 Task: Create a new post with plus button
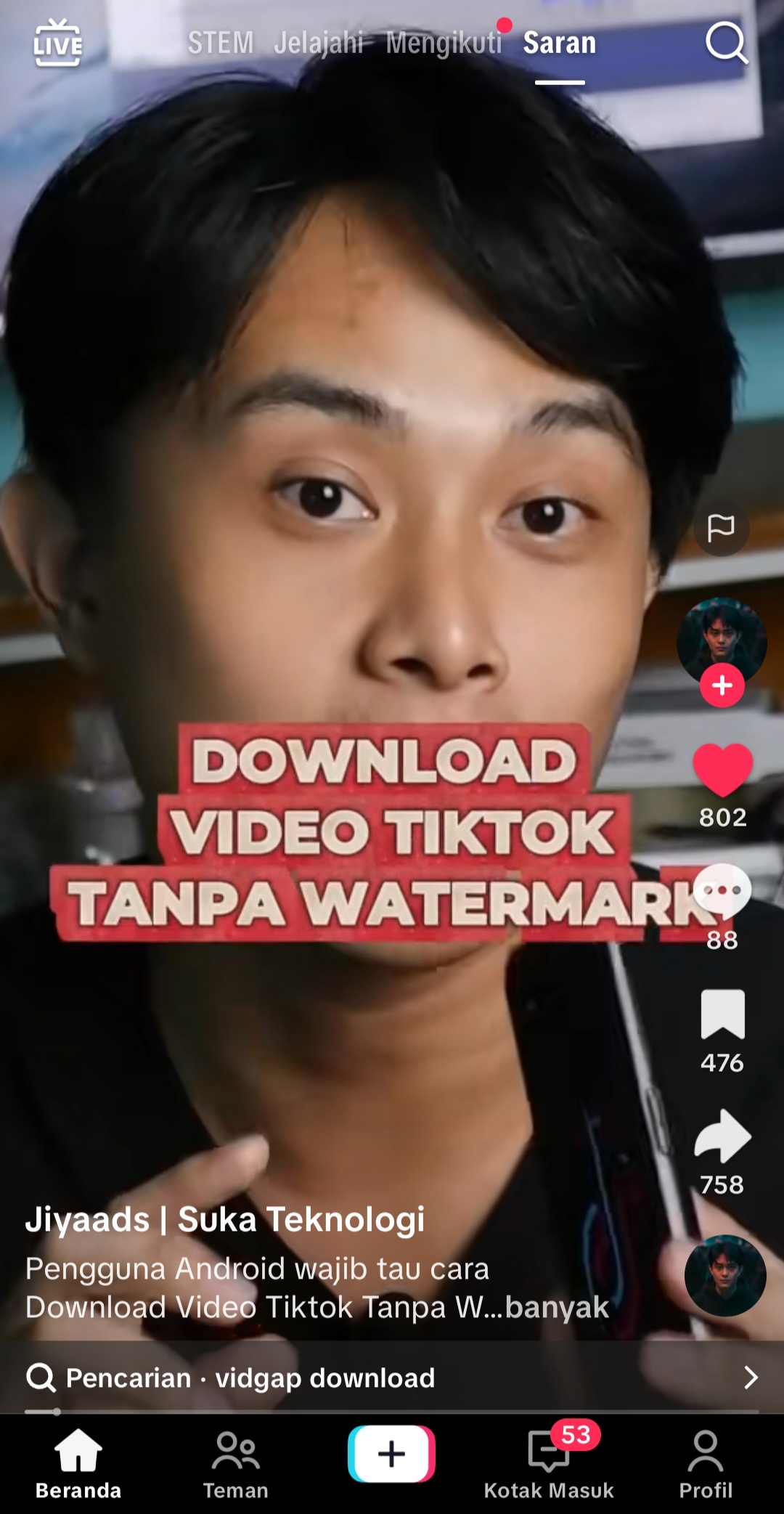[391, 1454]
